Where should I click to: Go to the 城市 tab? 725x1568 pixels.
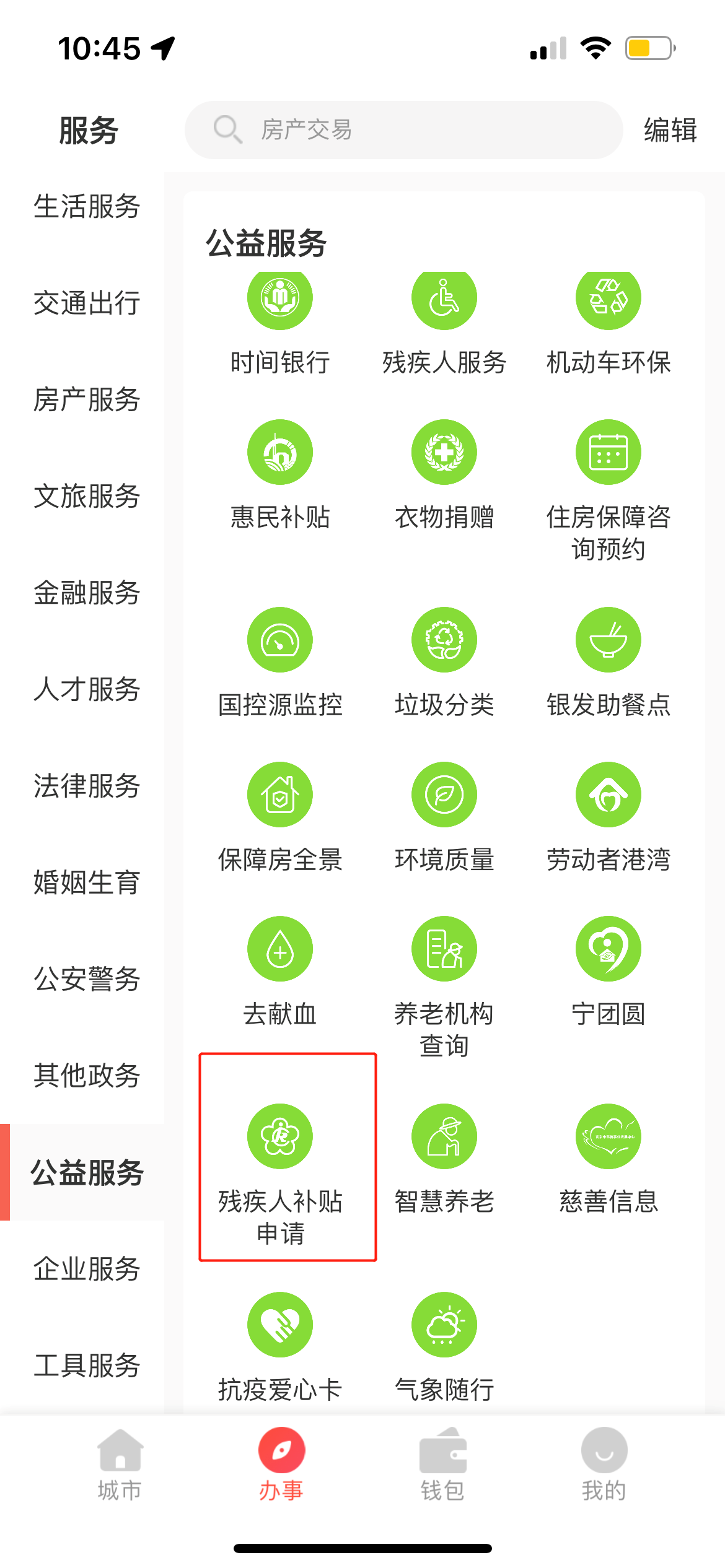[x=120, y=1465]
